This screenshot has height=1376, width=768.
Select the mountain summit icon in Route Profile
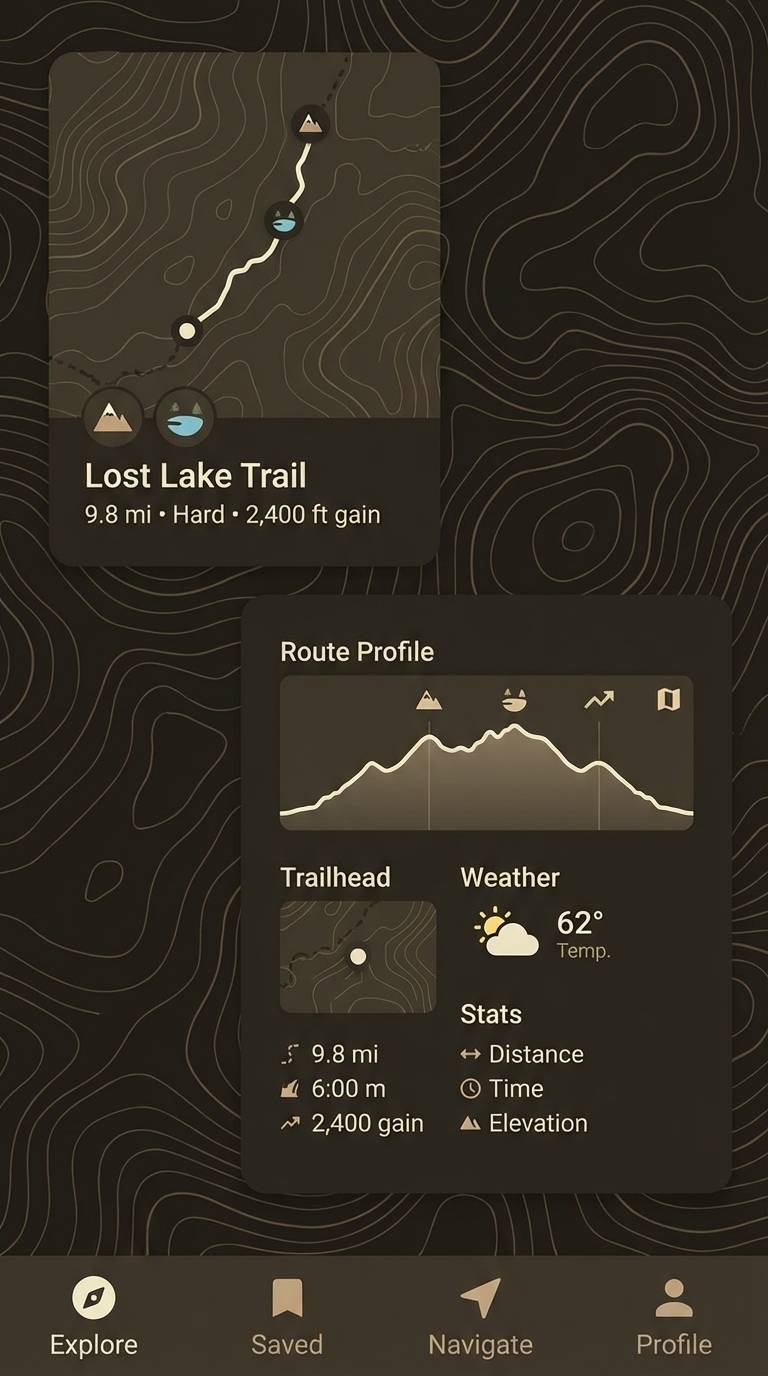point(430,700)
